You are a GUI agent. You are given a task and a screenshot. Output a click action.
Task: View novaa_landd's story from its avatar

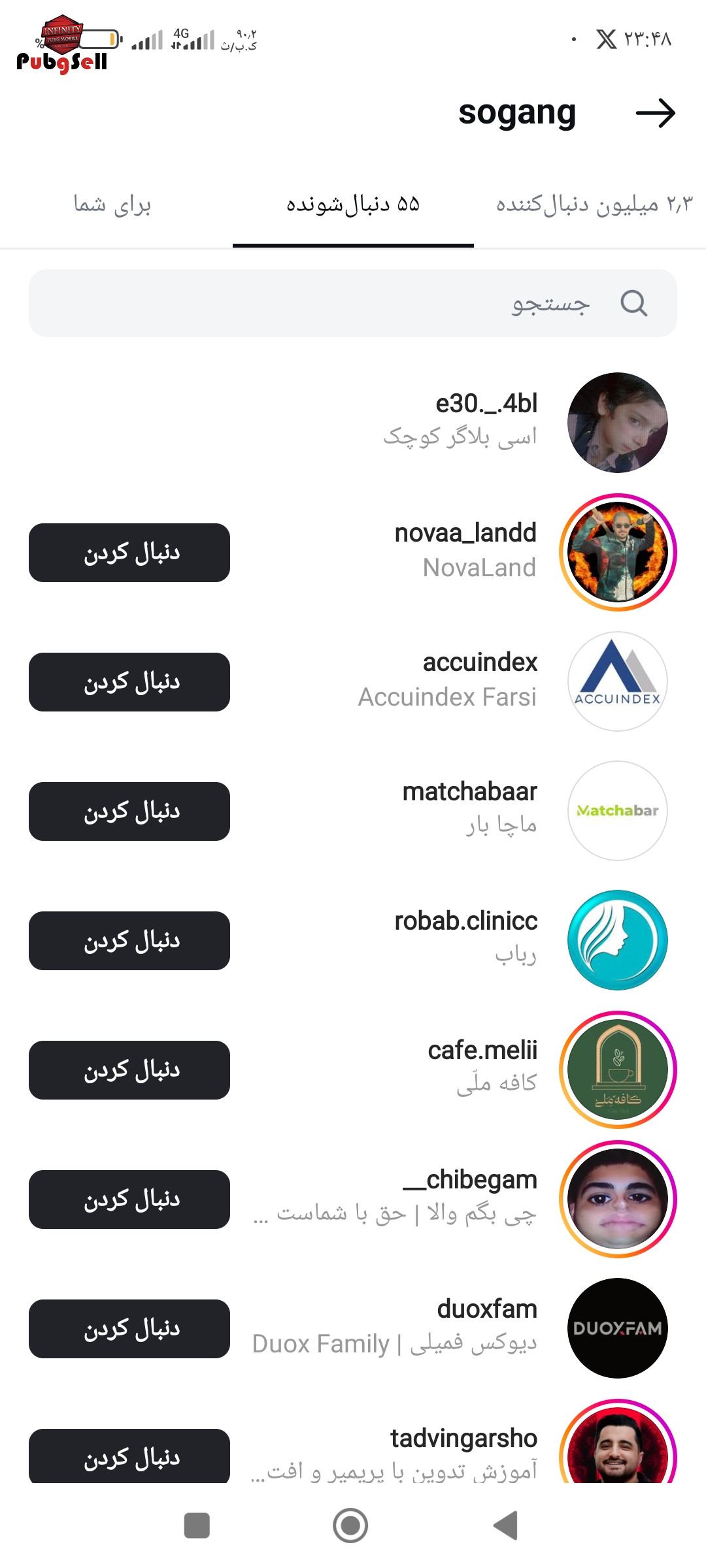click(618, 553)
